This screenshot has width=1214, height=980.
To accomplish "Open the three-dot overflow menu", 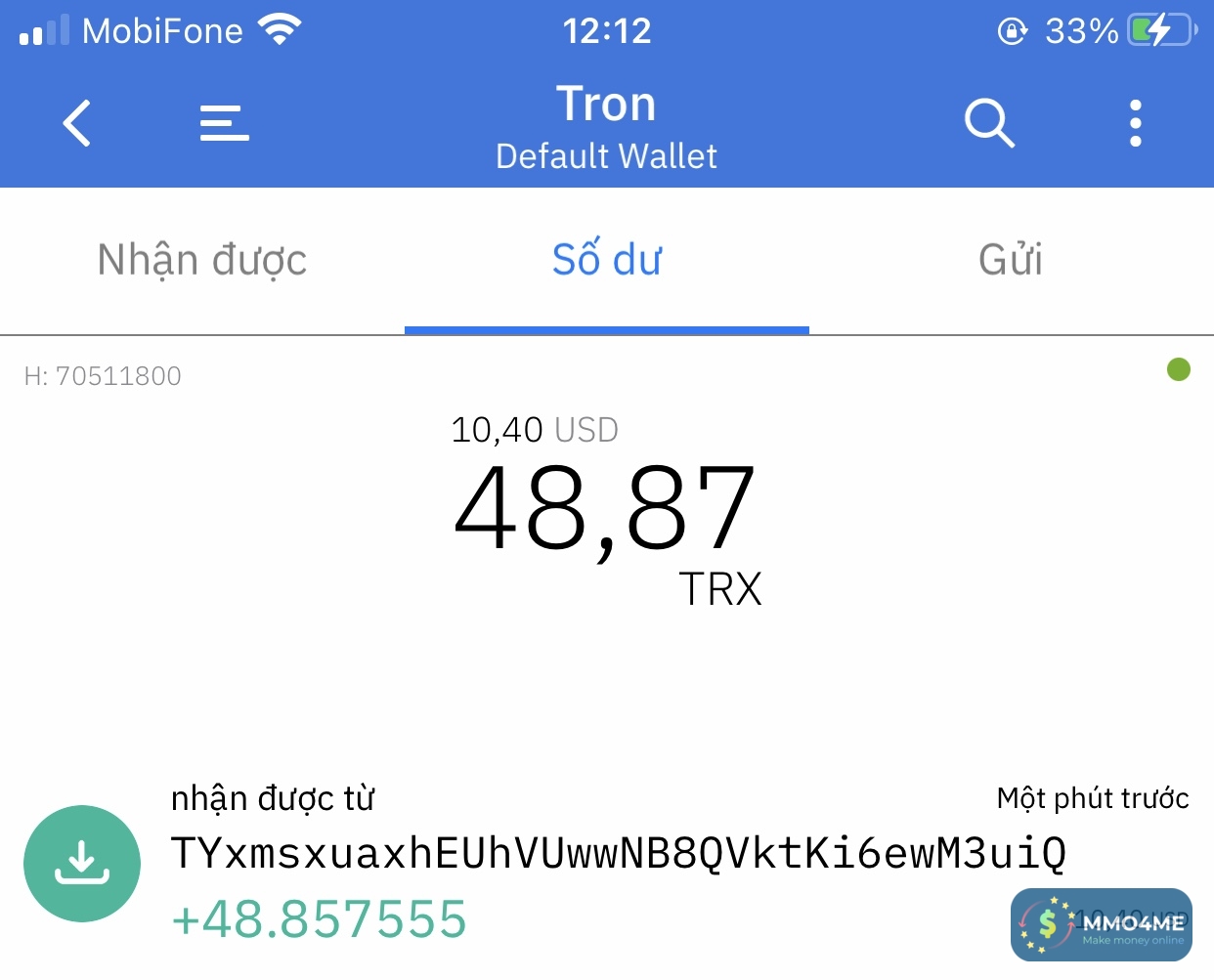I will [x=1135, y=123].
